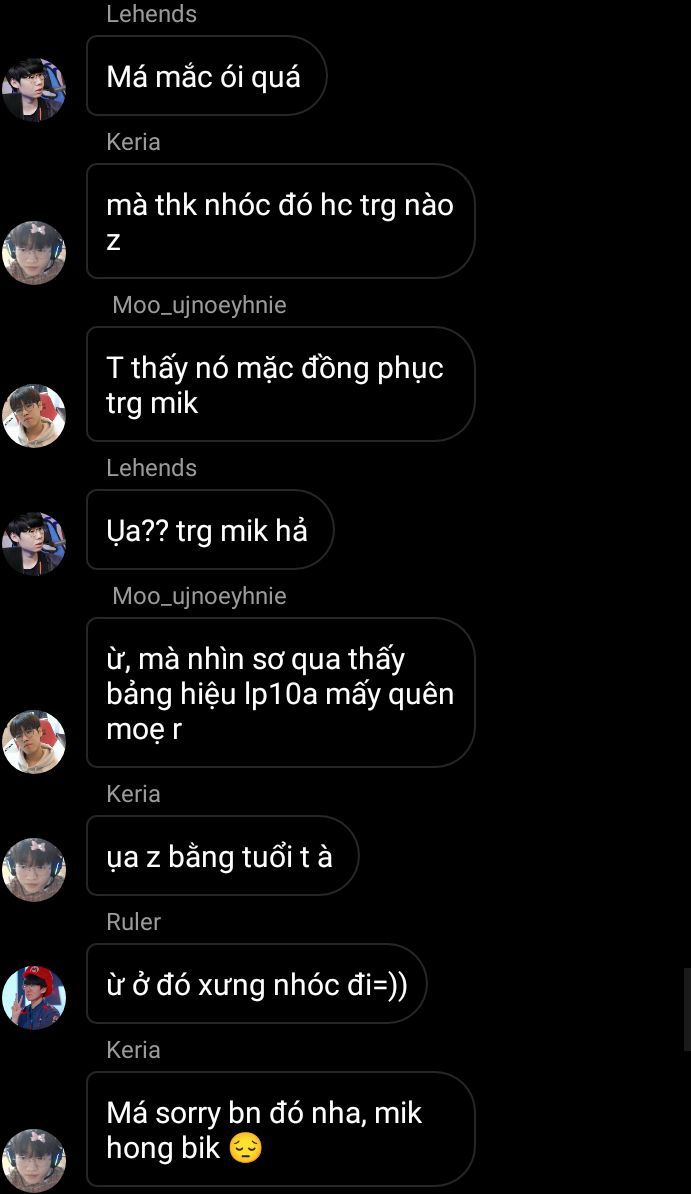Tap Keria's avatar beside "Má sorry bn đó"
This screenshot has width=691, height=1194.
click(x=34, y=1160)
